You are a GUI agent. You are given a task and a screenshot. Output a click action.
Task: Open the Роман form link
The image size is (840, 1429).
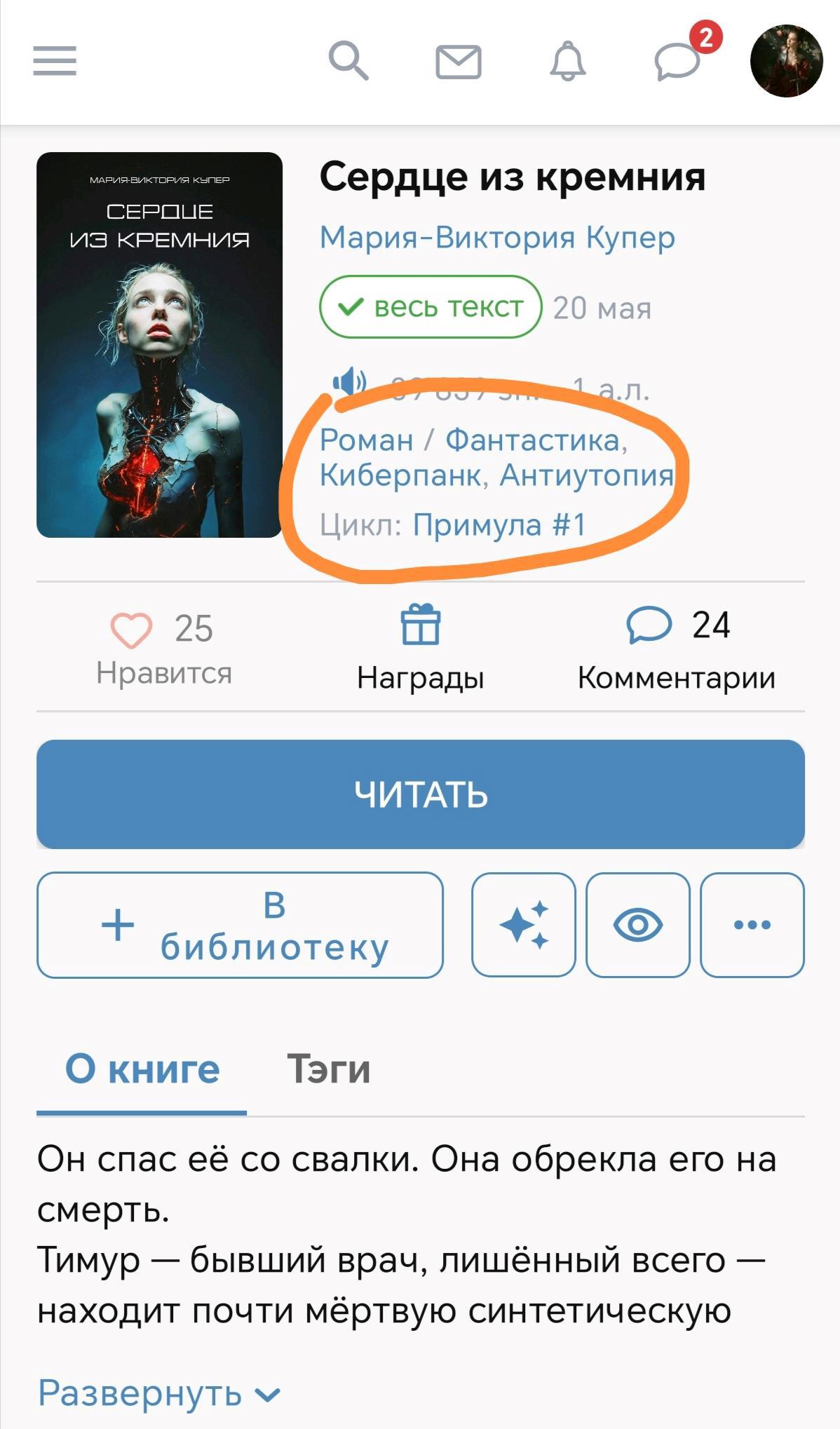[x=366, y=440]
